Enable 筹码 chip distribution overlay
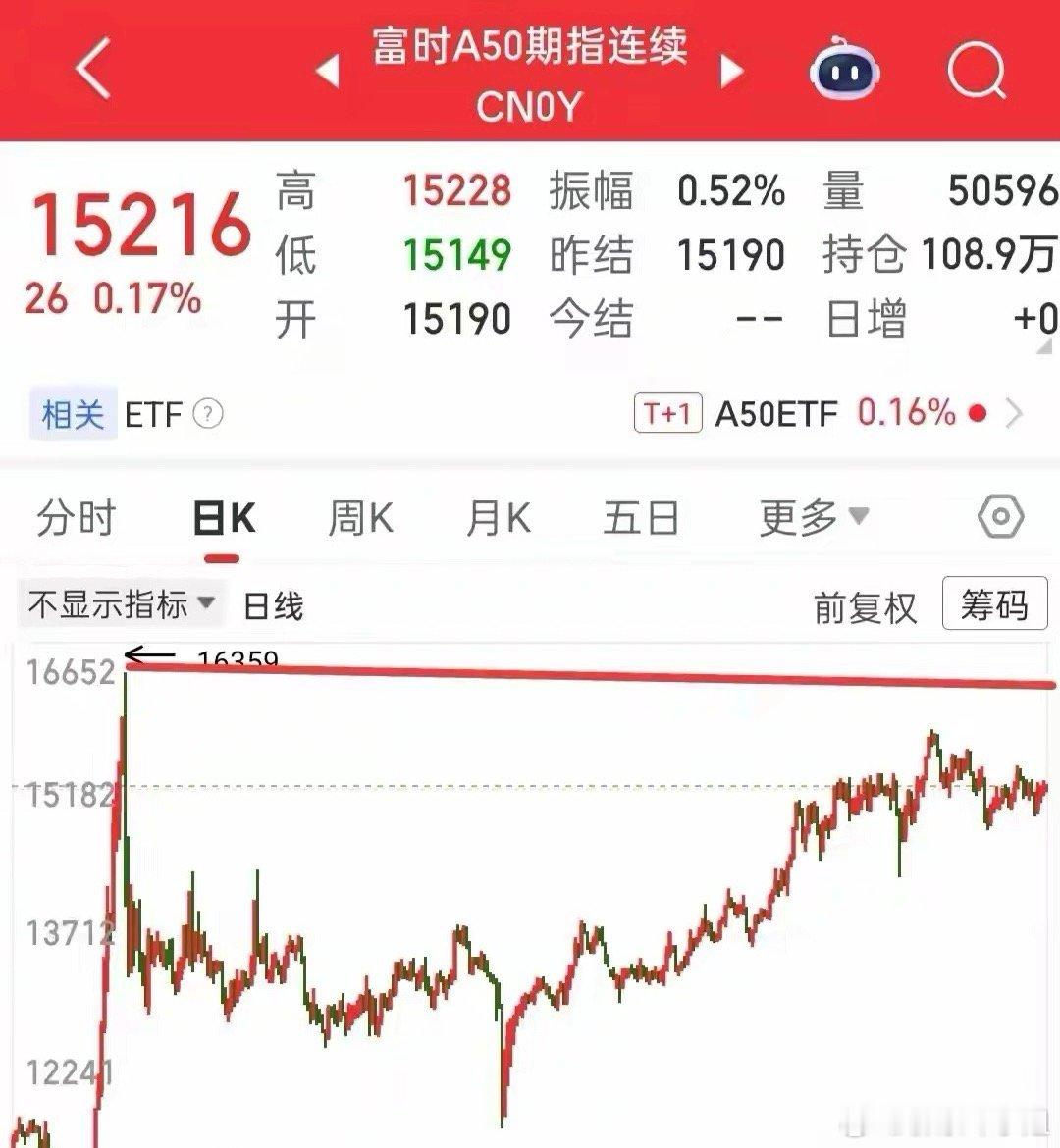 pos(993,605)
